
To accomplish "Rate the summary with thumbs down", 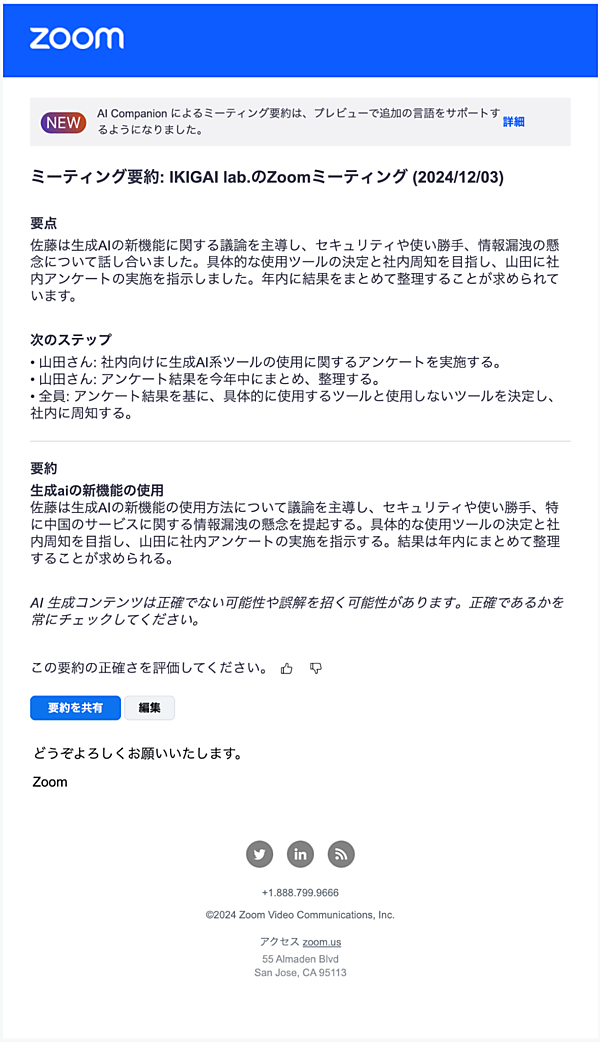I will click(x=315, y=668).
